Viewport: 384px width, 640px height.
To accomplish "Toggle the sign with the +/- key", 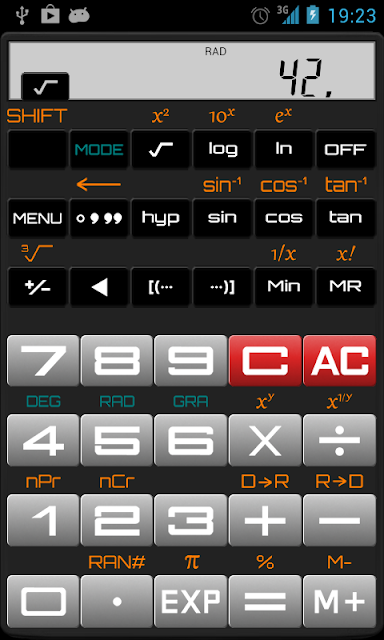I will click(37, 287).
